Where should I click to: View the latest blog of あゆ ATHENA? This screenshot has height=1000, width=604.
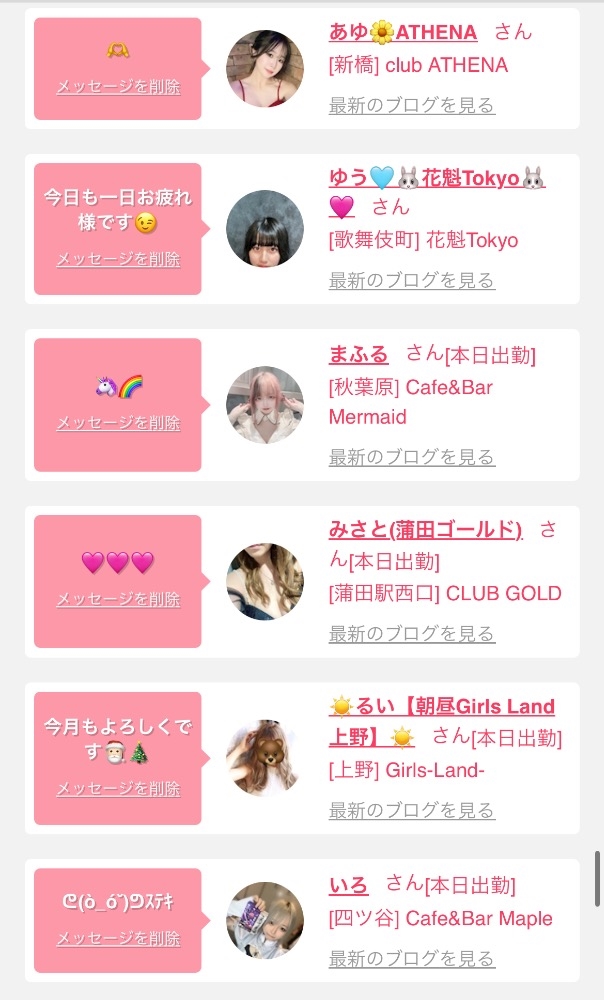pos(411,105)
